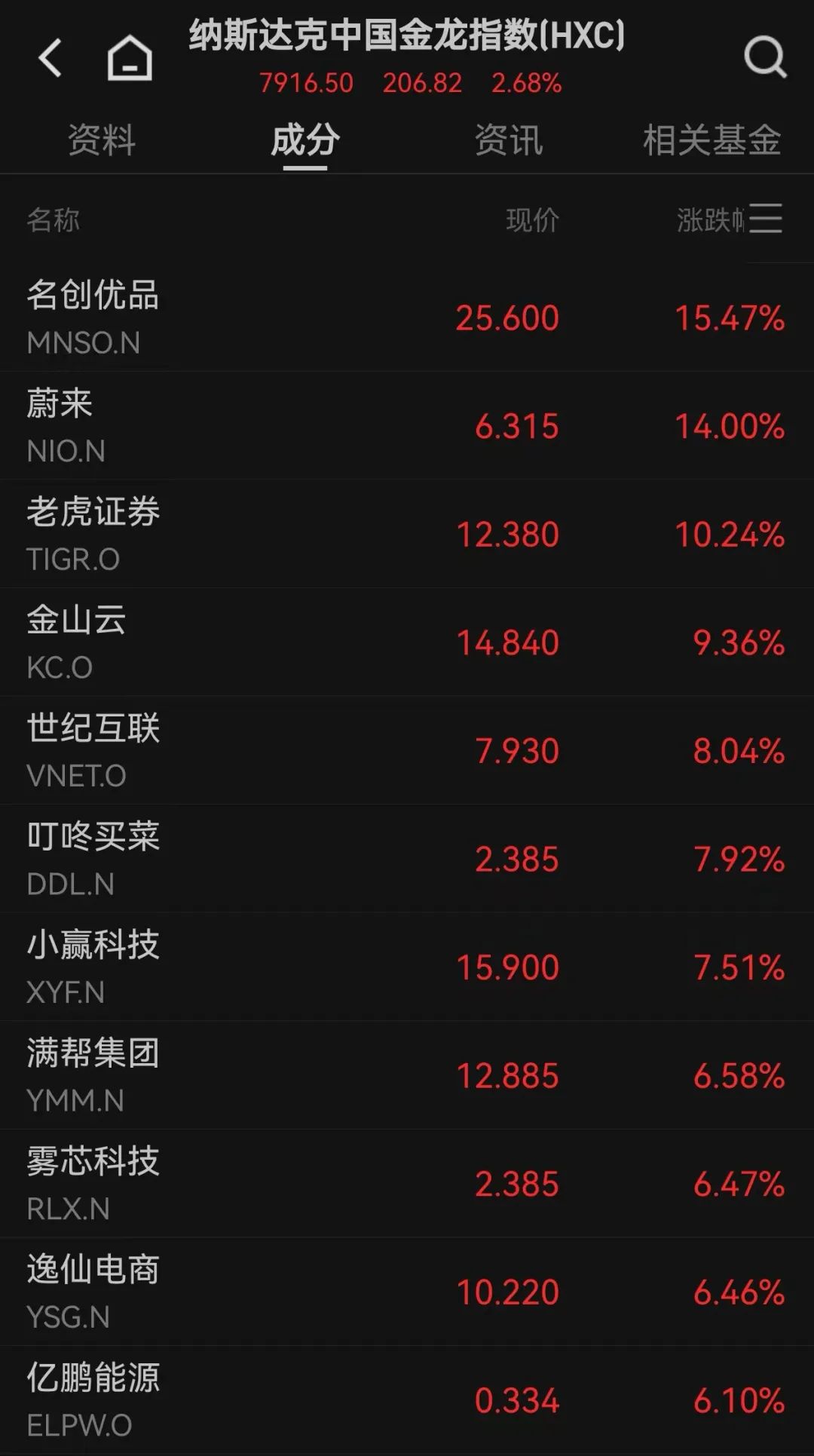Open 叮咚买菜 DDL.N stock details
The height and width of the screenshot is (1456, 814).
[x=407, y=859]
